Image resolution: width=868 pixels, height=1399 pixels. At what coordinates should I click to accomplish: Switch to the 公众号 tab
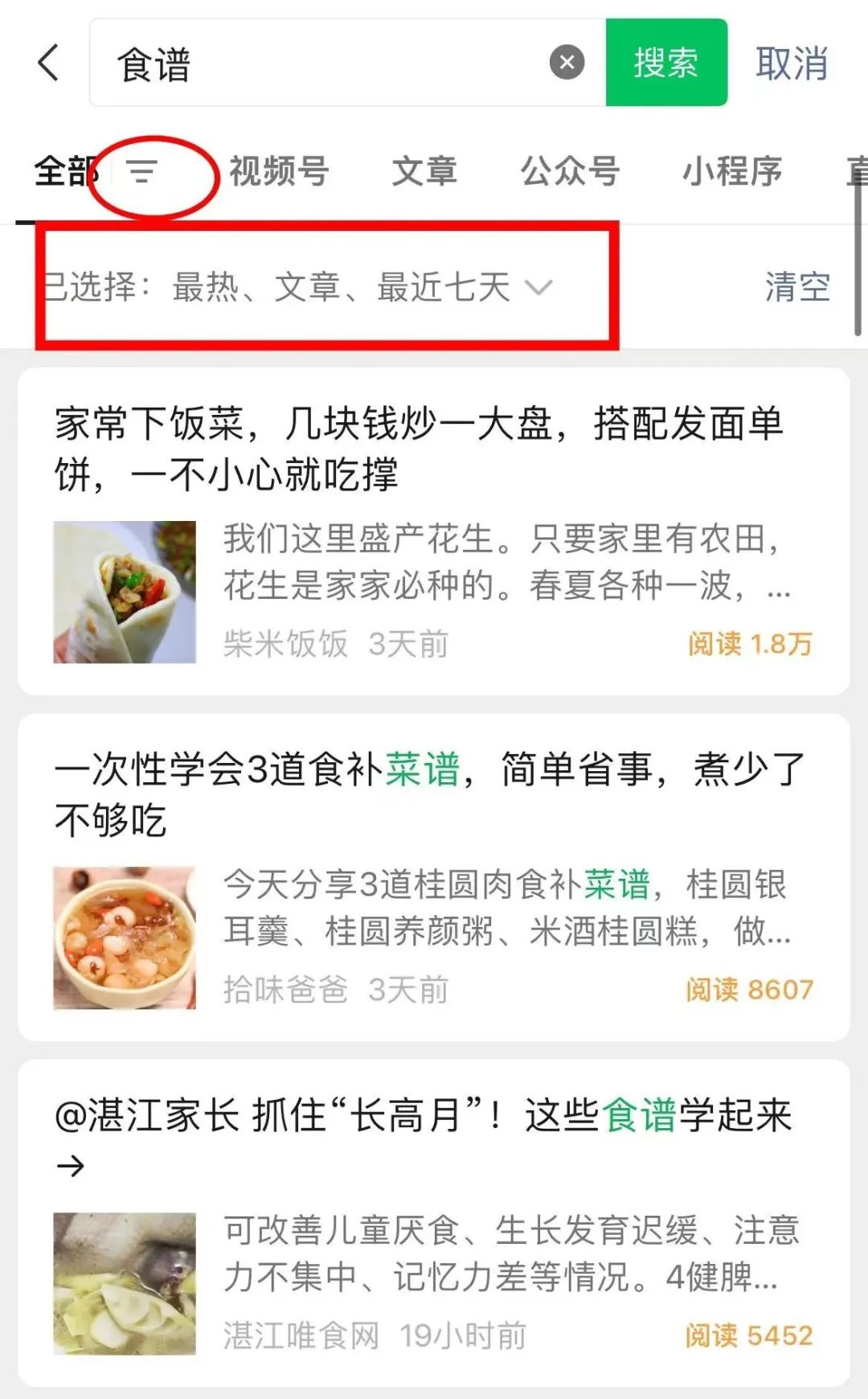tap(570, 171)
